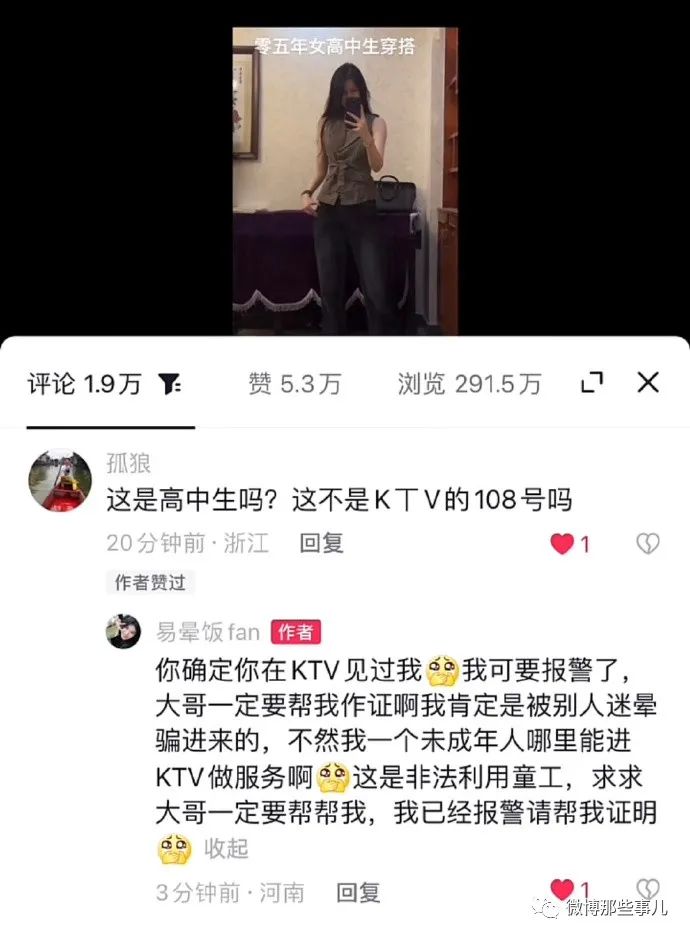Collapse the author's reply with 收起
Screen dimensions: 690x939
coord(226,848)
